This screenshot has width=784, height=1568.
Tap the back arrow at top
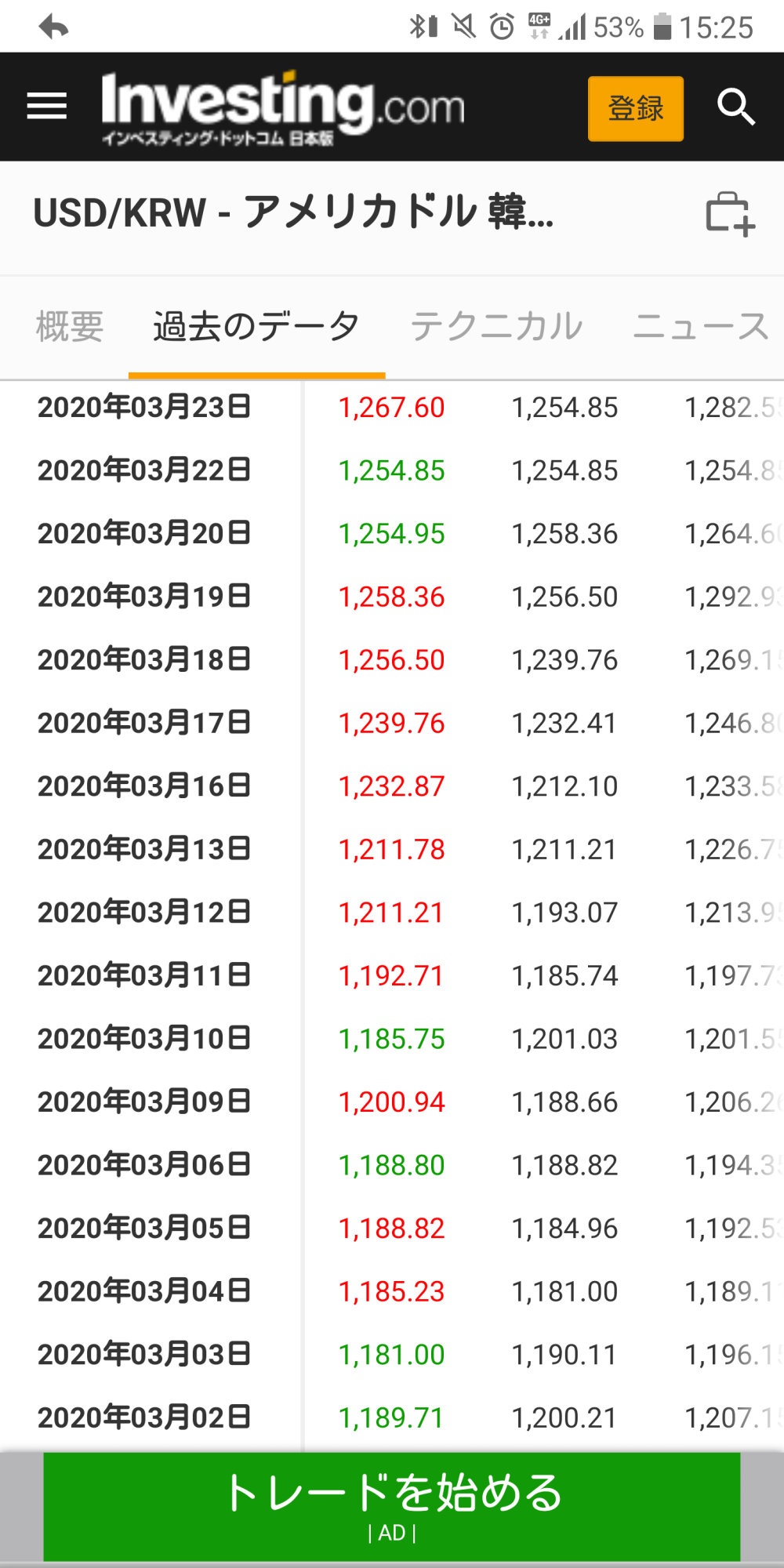[53, 27]
